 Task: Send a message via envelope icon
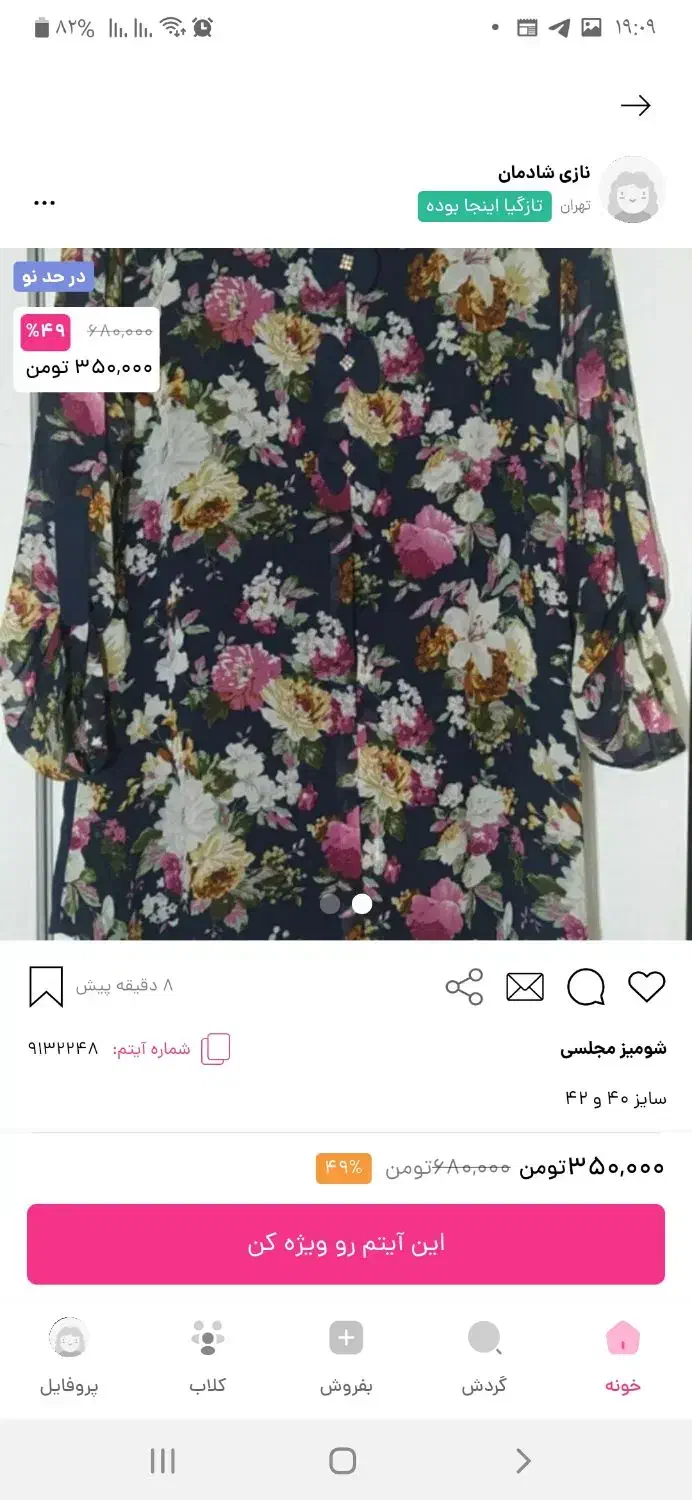tap(525, 987)
